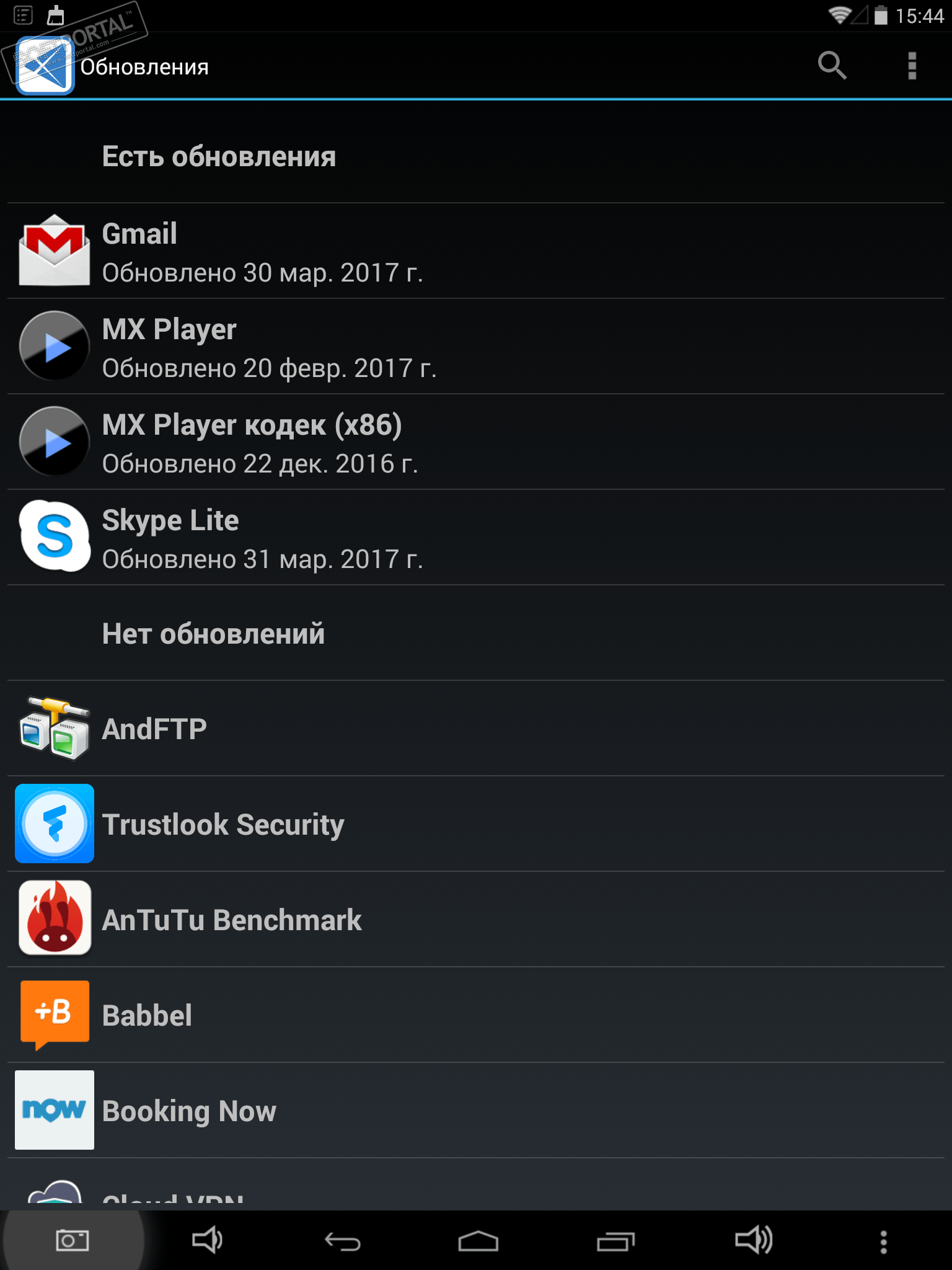Open recent apps from navigation bar
This screenshot has width=952, height=1270.
tap(615, 1241)
